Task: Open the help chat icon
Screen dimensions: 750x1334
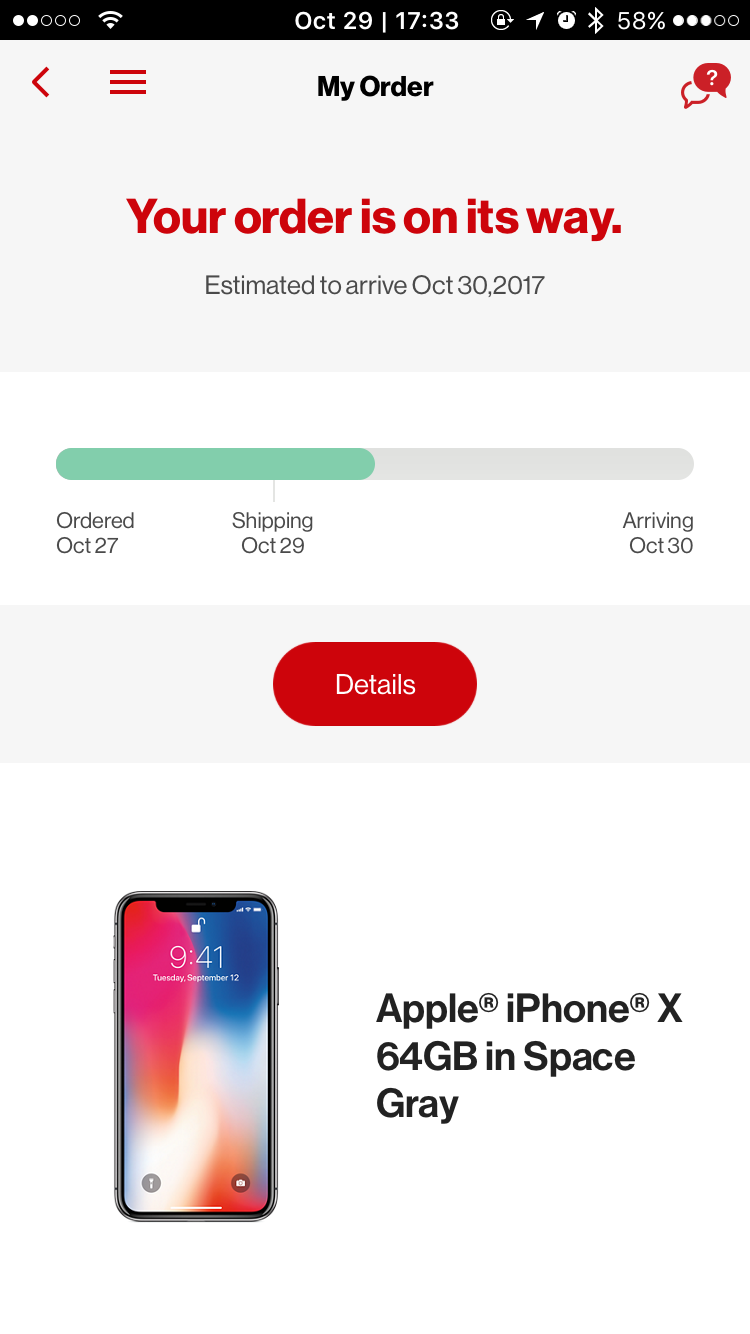Action: pyautogui.click(x=705, y=86)
